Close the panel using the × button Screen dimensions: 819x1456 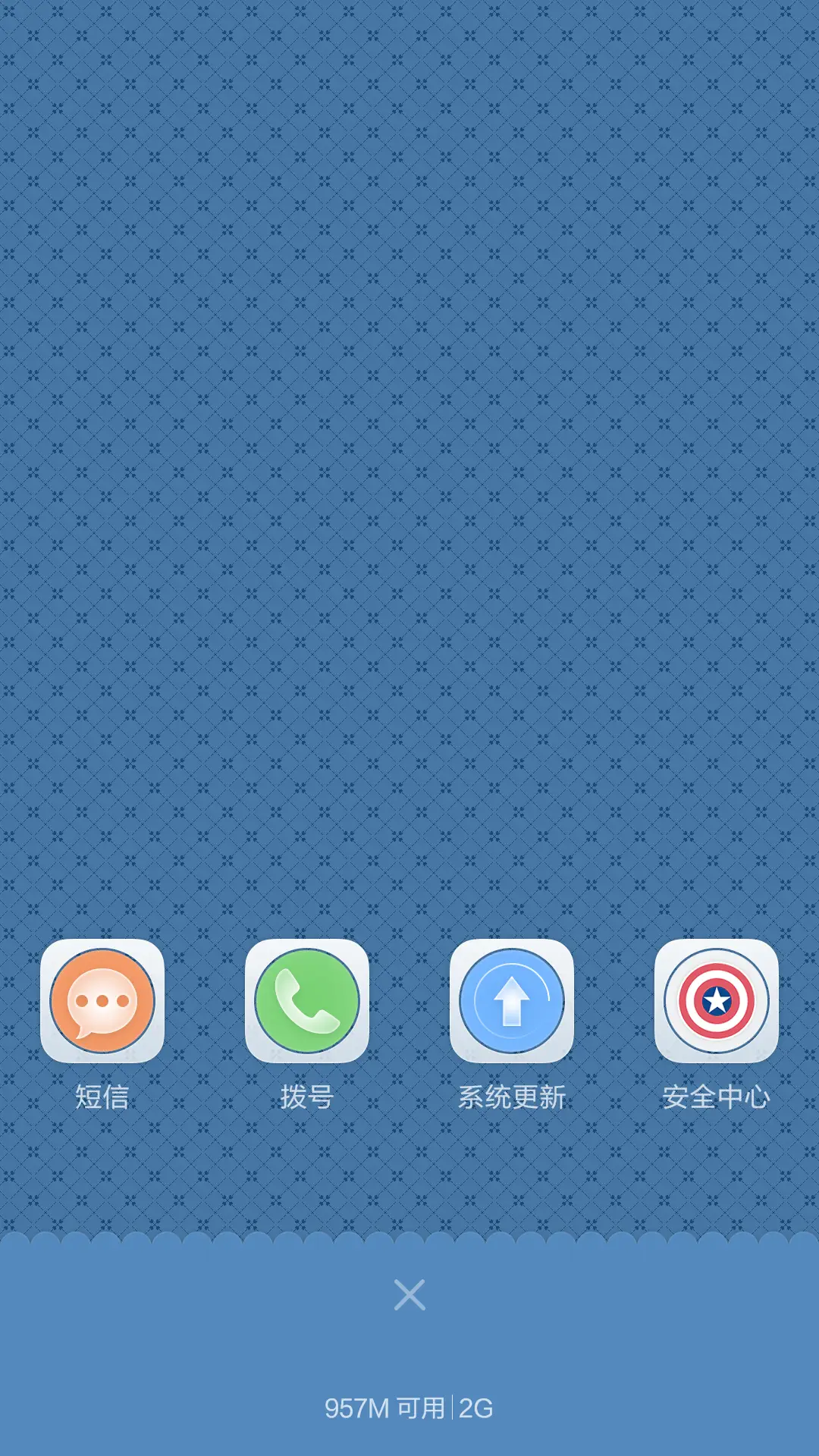pyautogui.click(x=409, y=1293)
